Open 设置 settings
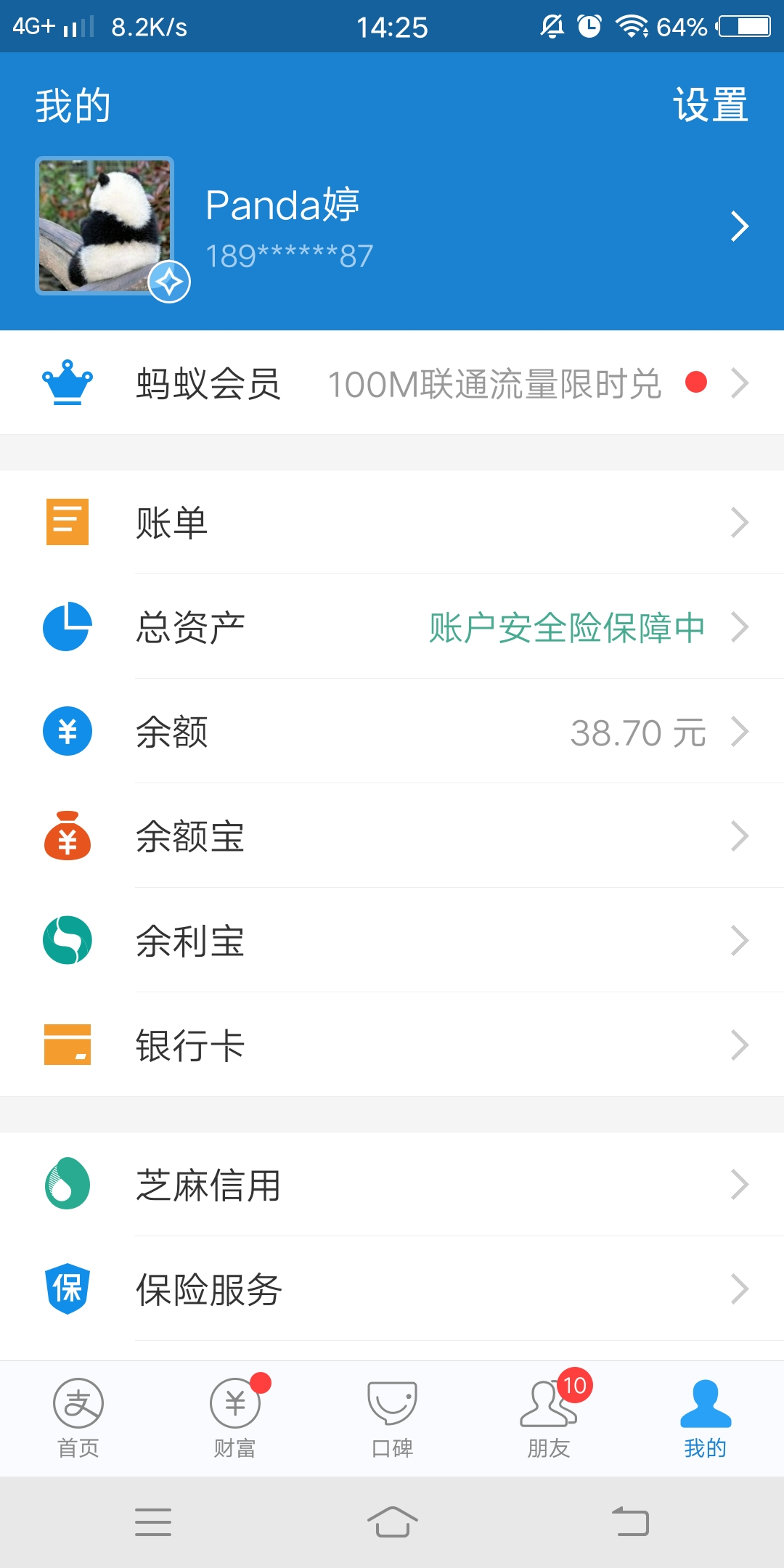784x1568 pixels. 710,104
